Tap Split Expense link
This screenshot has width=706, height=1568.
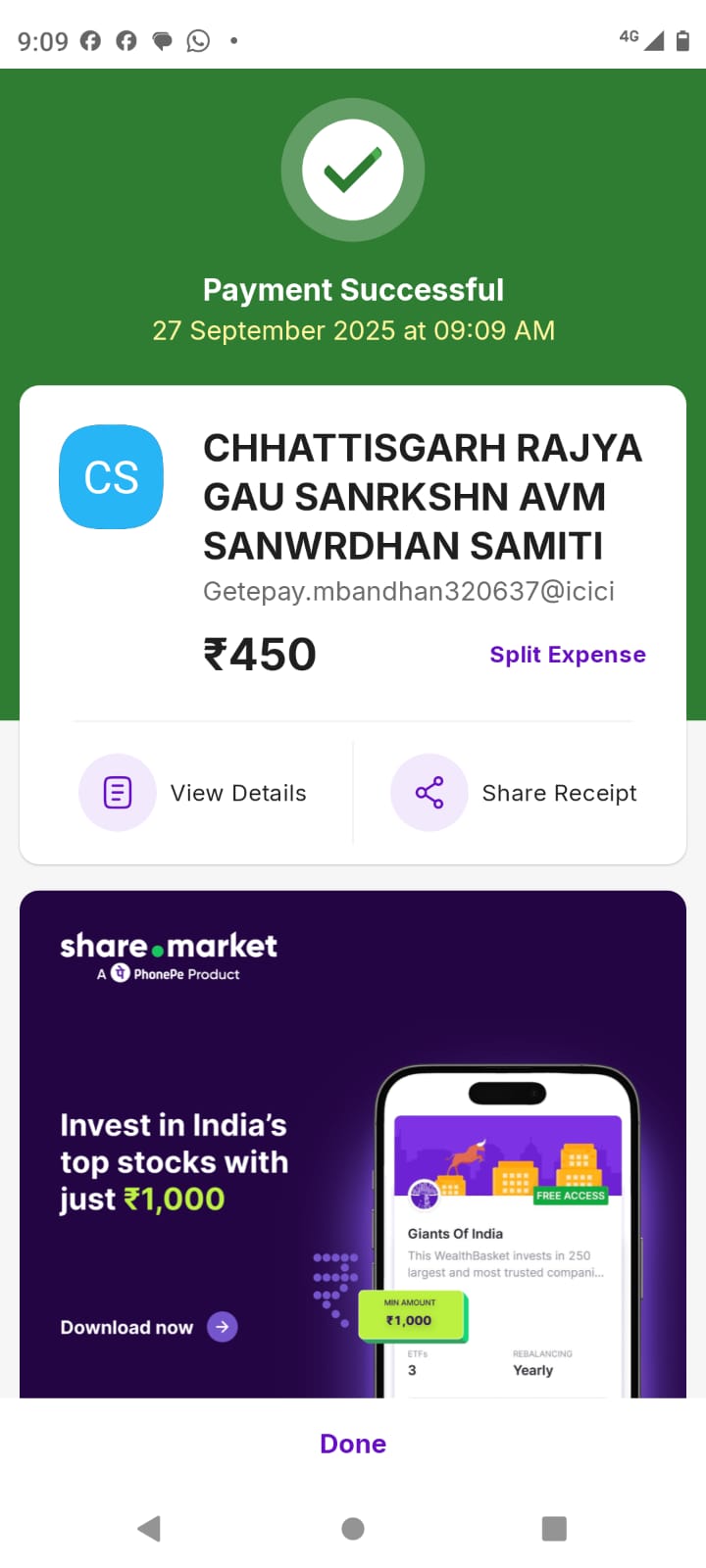pyautogui.click(x=567, y=655)
